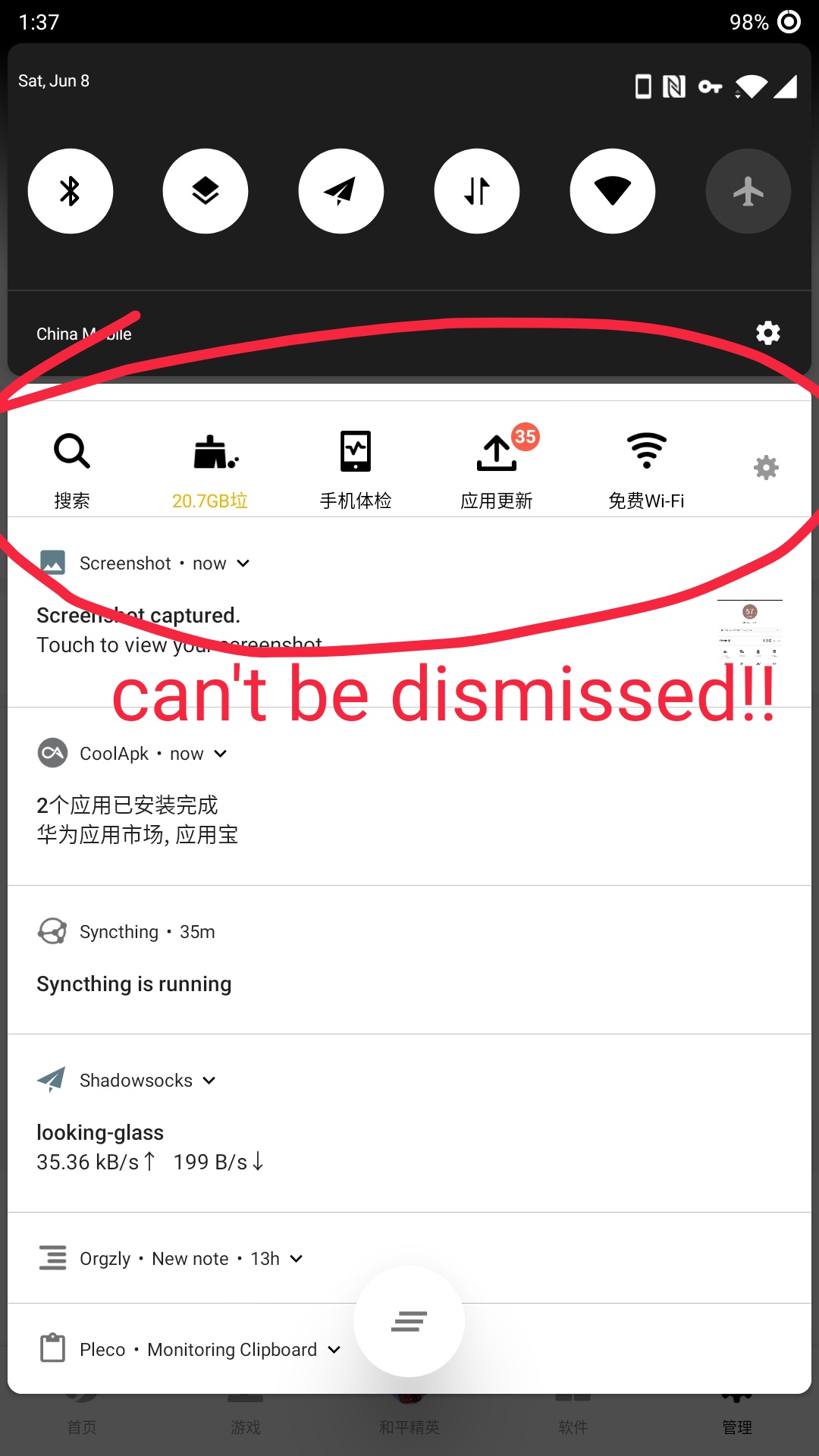Open the 20.7GB junk cleanup shortcut

pyautogui.click(x=210, y=470)
